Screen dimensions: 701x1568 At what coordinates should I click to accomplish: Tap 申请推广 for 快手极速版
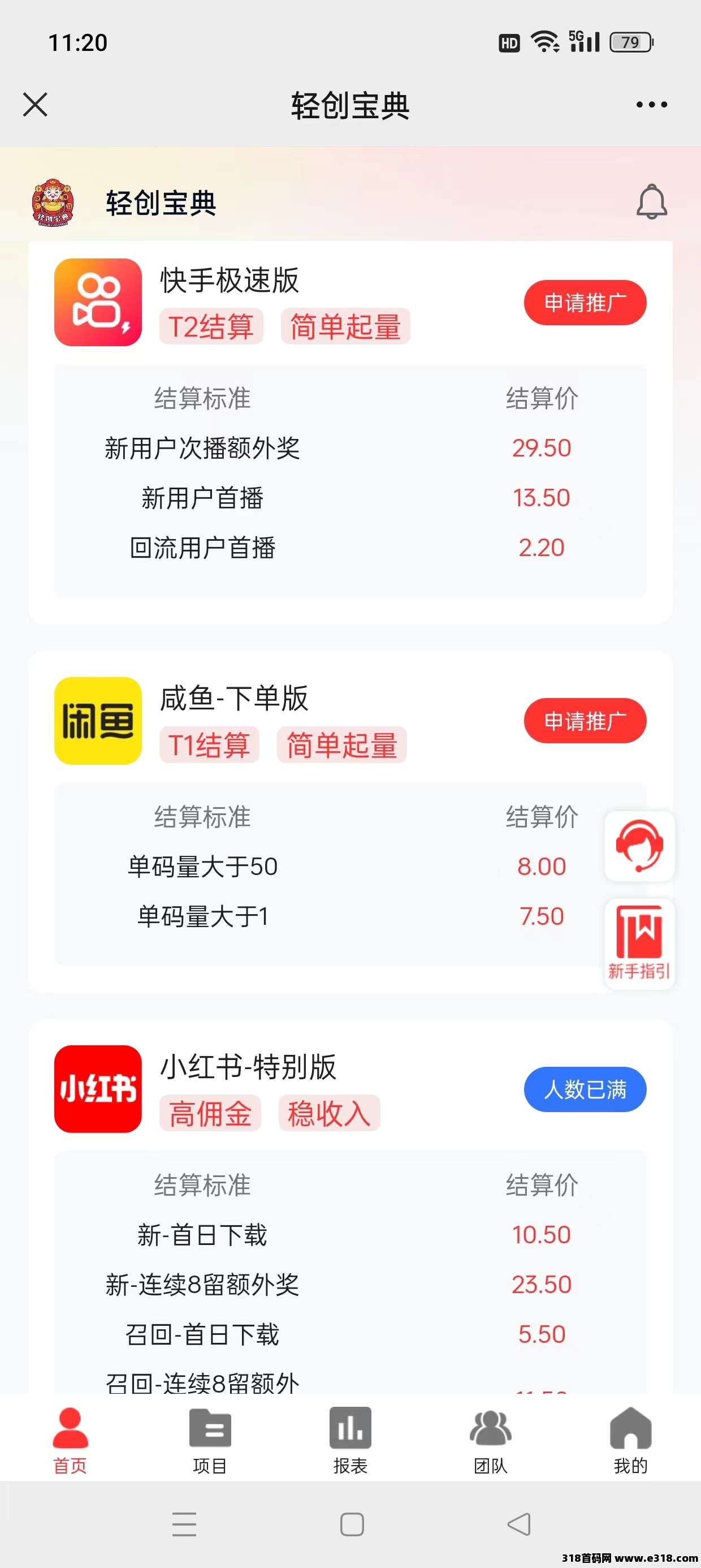(x=585, y=303)
